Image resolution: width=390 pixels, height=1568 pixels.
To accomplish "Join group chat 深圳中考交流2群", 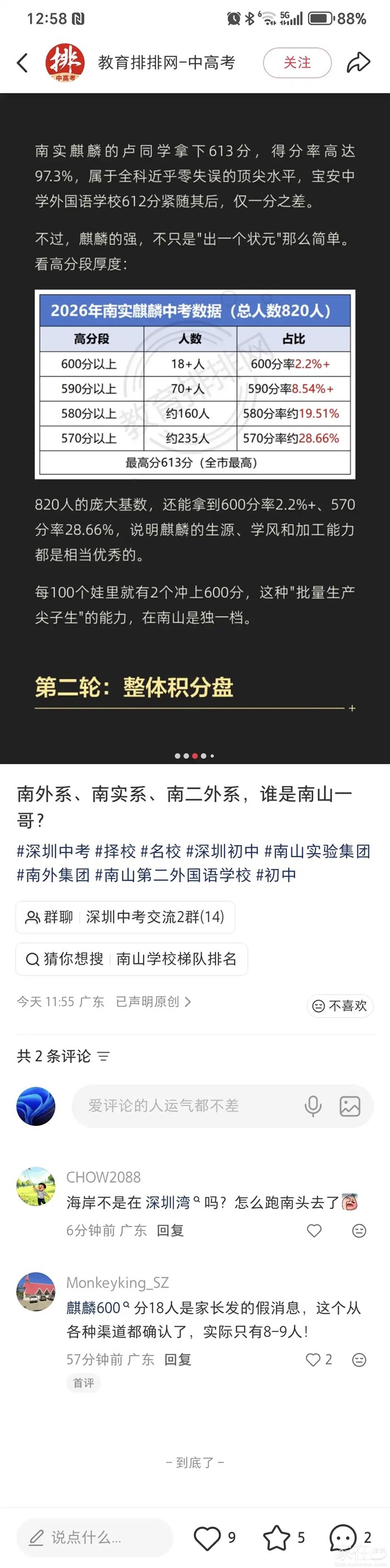I will click(125, 917).
